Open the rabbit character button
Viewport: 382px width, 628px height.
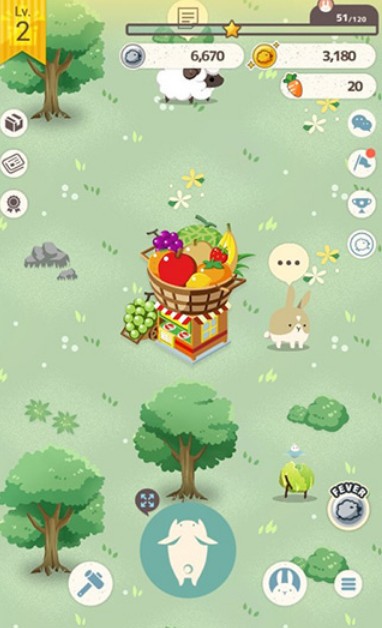pos(285,584)
